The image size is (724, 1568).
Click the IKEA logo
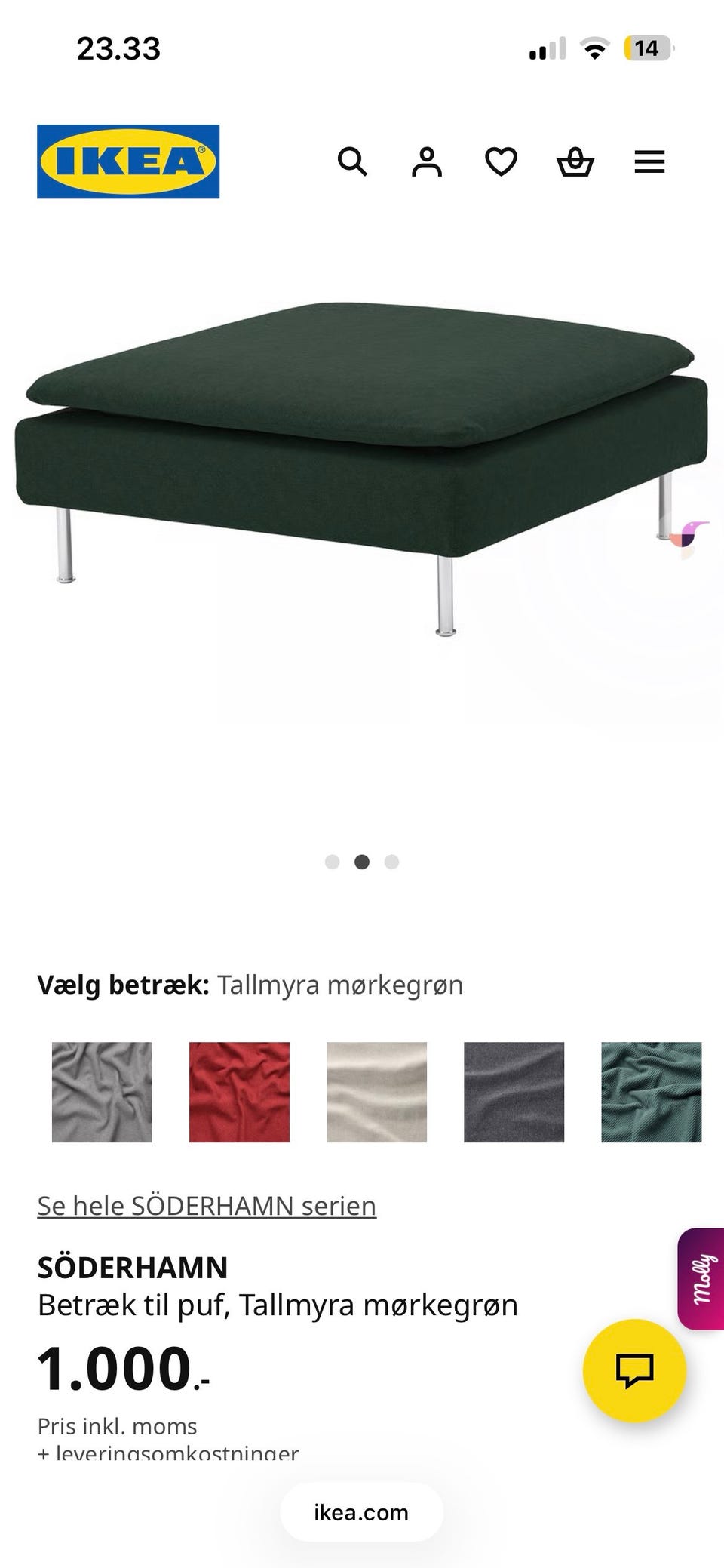point(127,160)
